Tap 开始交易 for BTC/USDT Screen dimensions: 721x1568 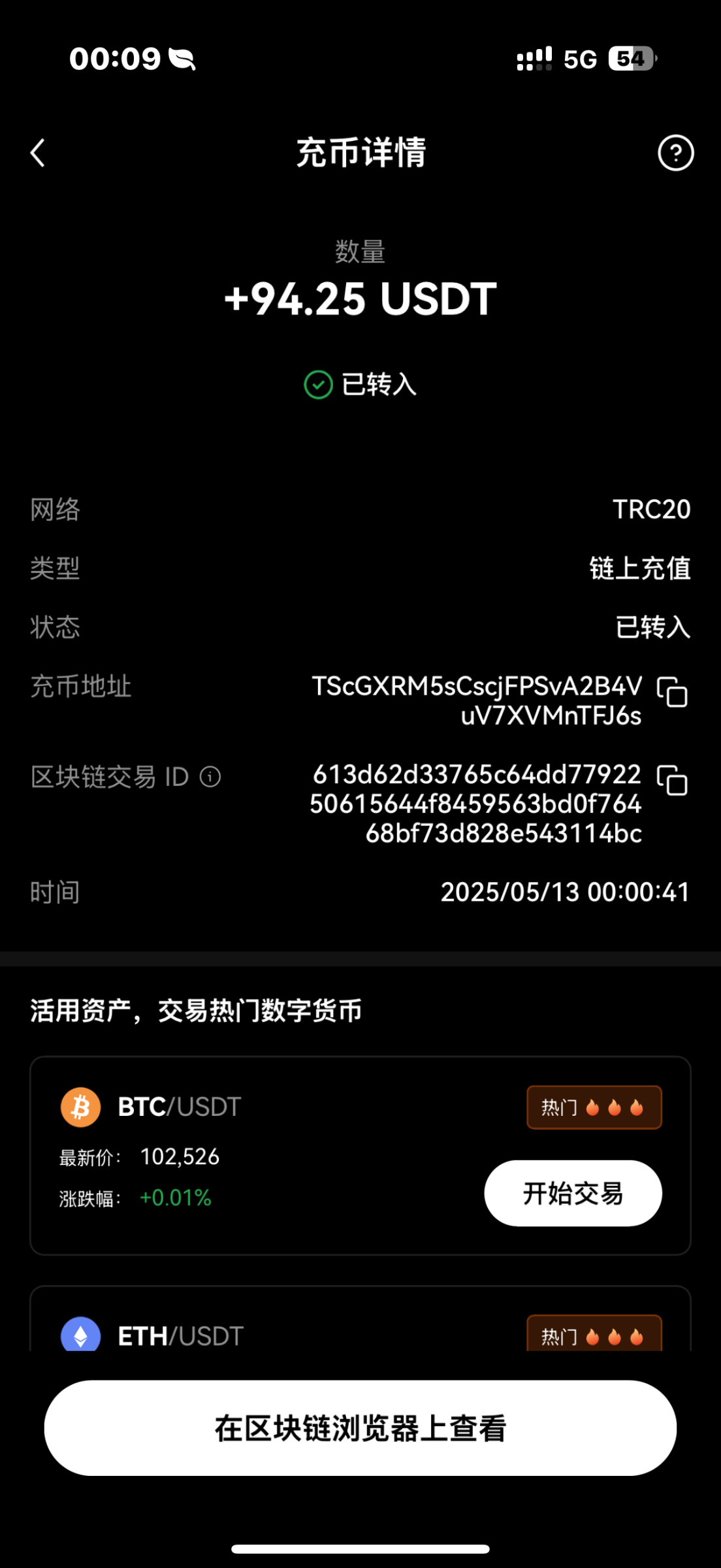point(573,1193)
